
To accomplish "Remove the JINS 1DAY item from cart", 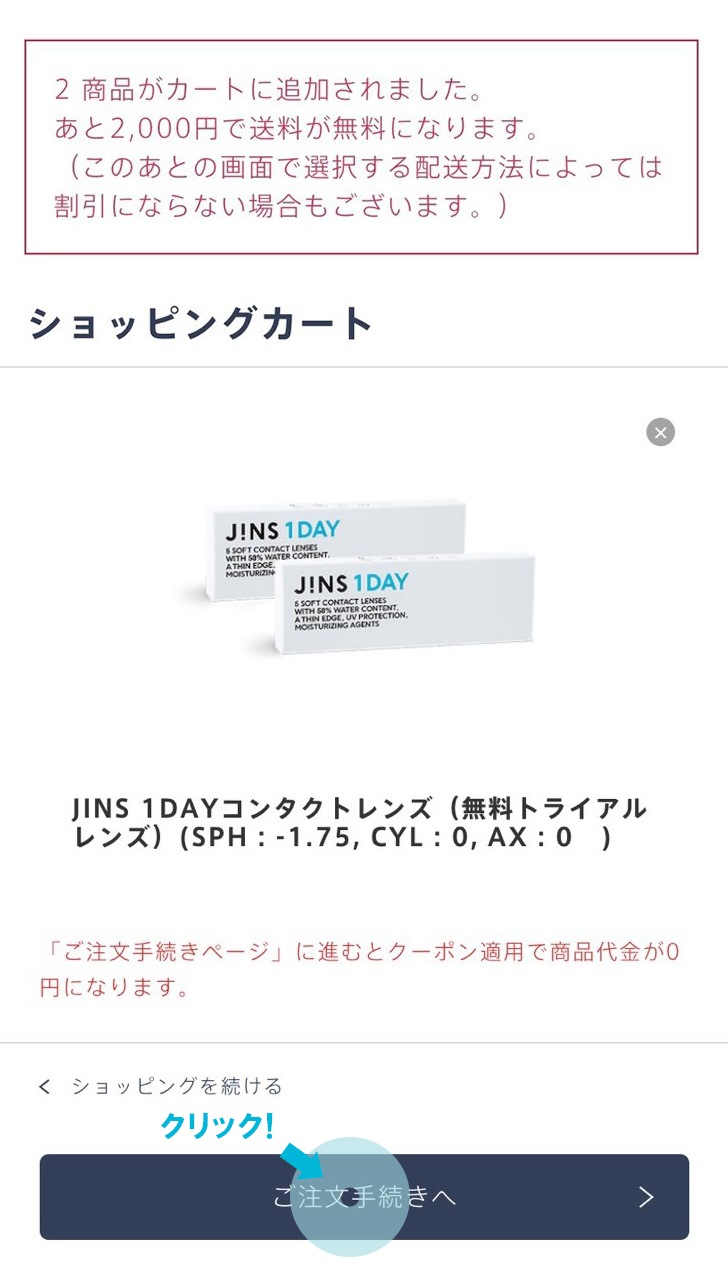I will pyautogui.click(x=660, y=432).
